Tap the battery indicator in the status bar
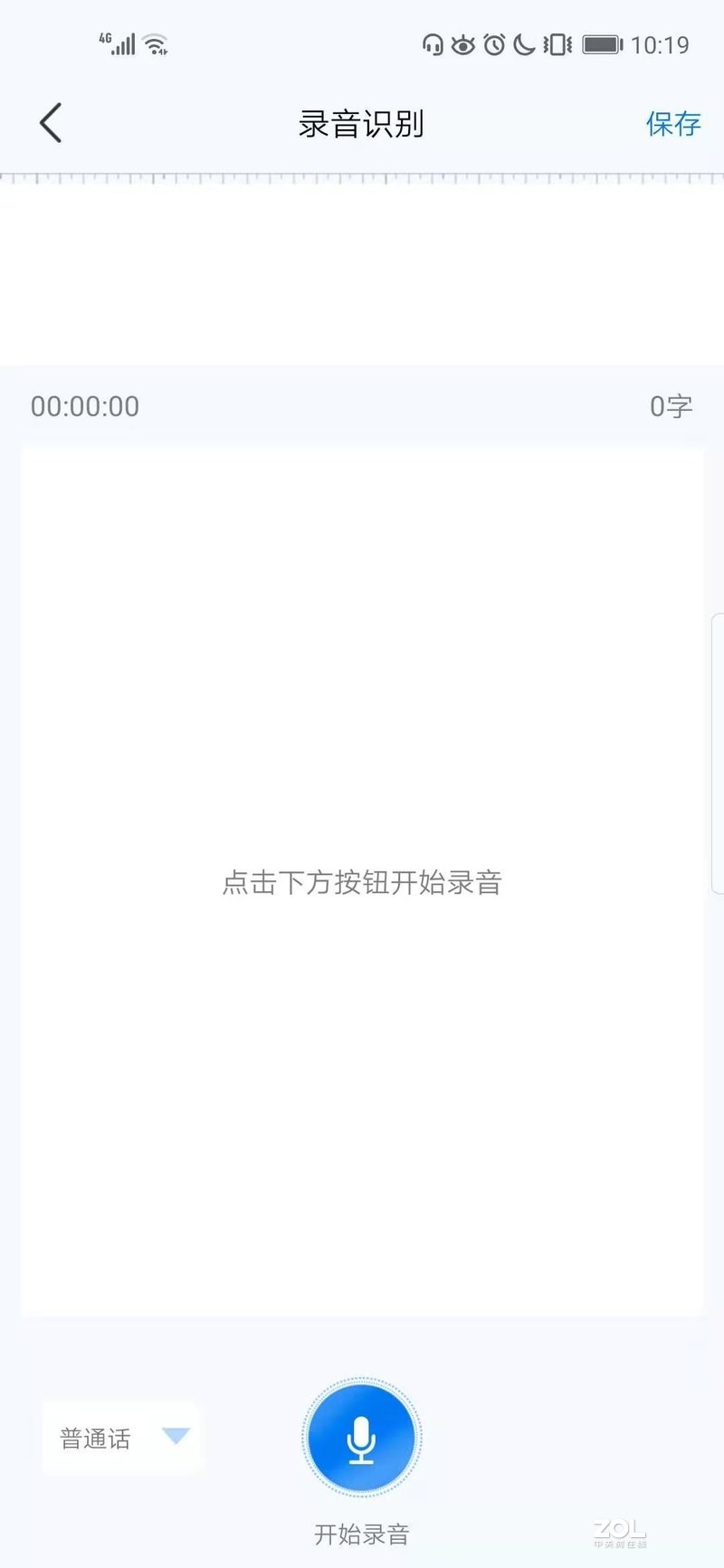Viewport: 724px width, 1568px height. pos(602,43)
